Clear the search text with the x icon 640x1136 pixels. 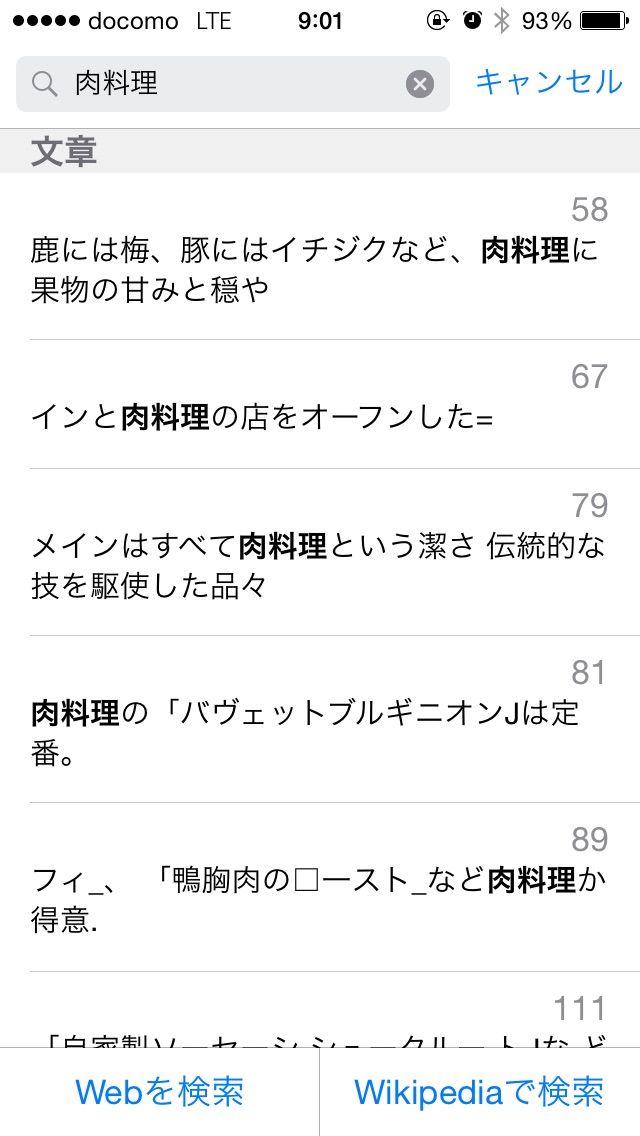(420, 84)
